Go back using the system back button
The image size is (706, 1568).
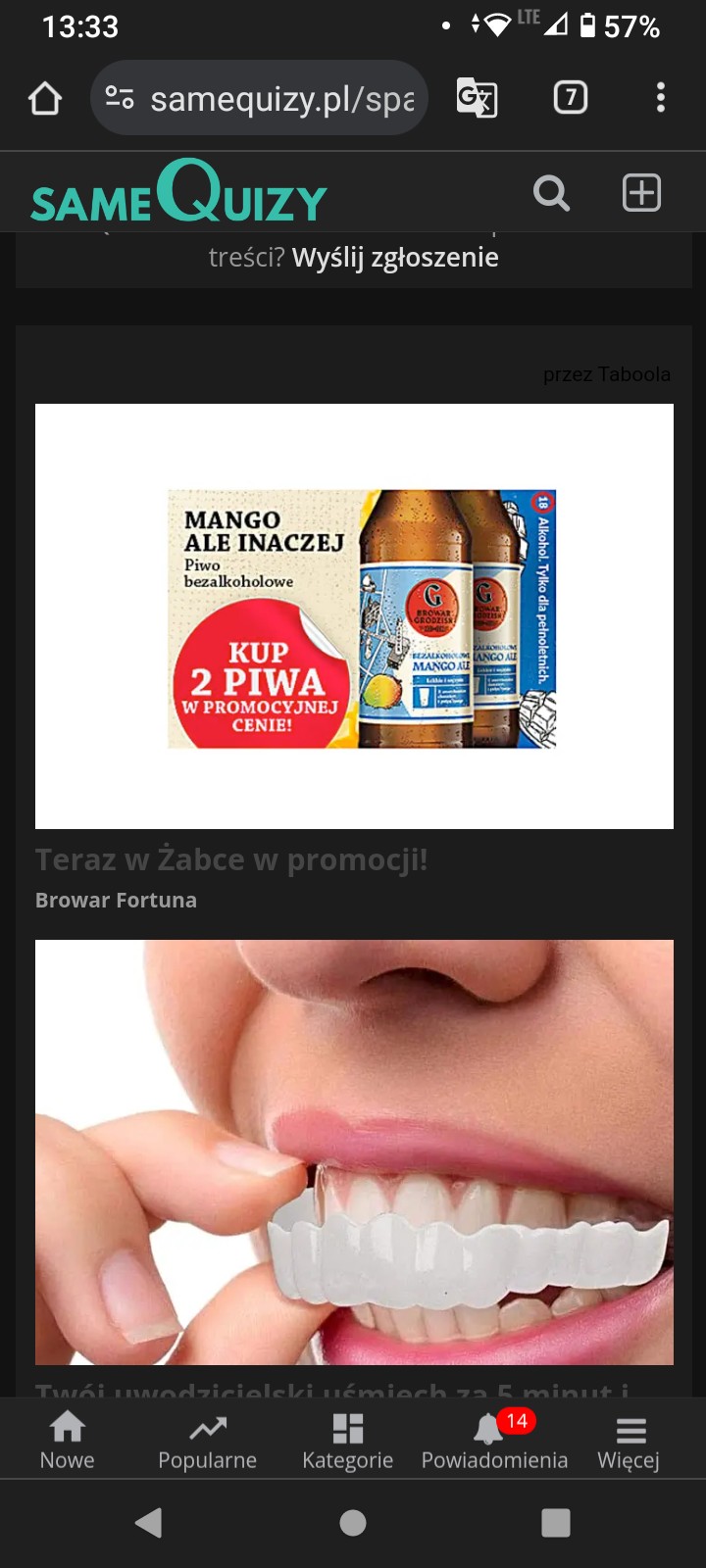pos(149,1522)
